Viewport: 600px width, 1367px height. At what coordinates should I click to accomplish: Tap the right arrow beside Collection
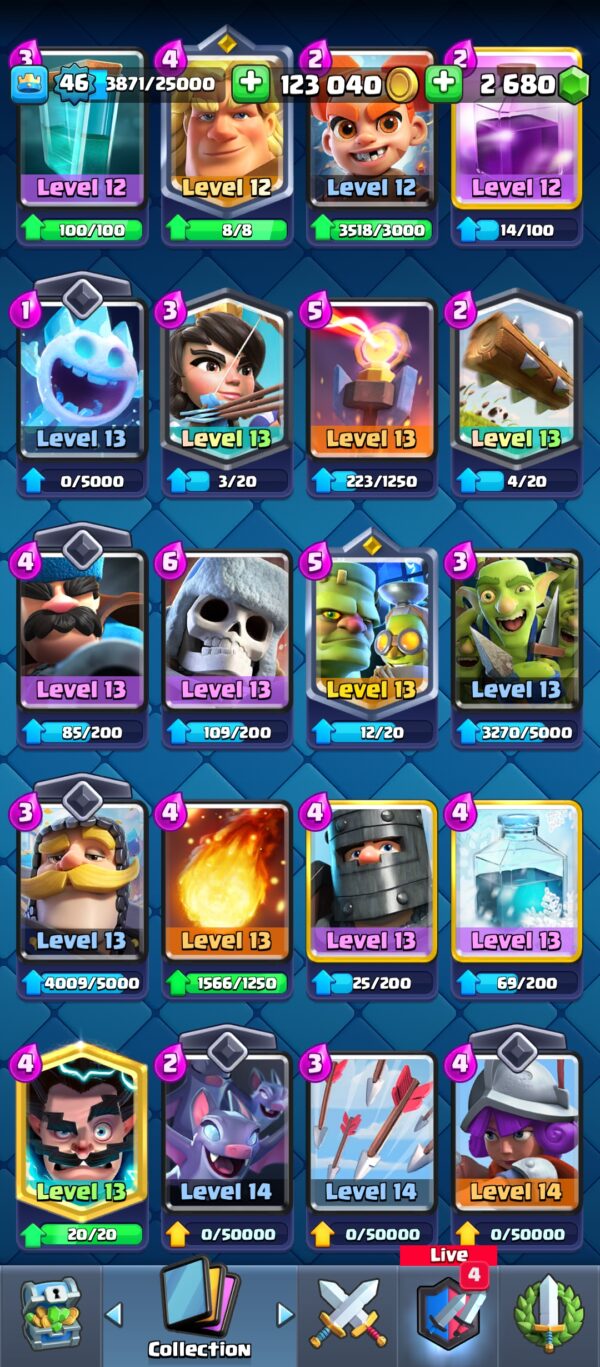285,1313
